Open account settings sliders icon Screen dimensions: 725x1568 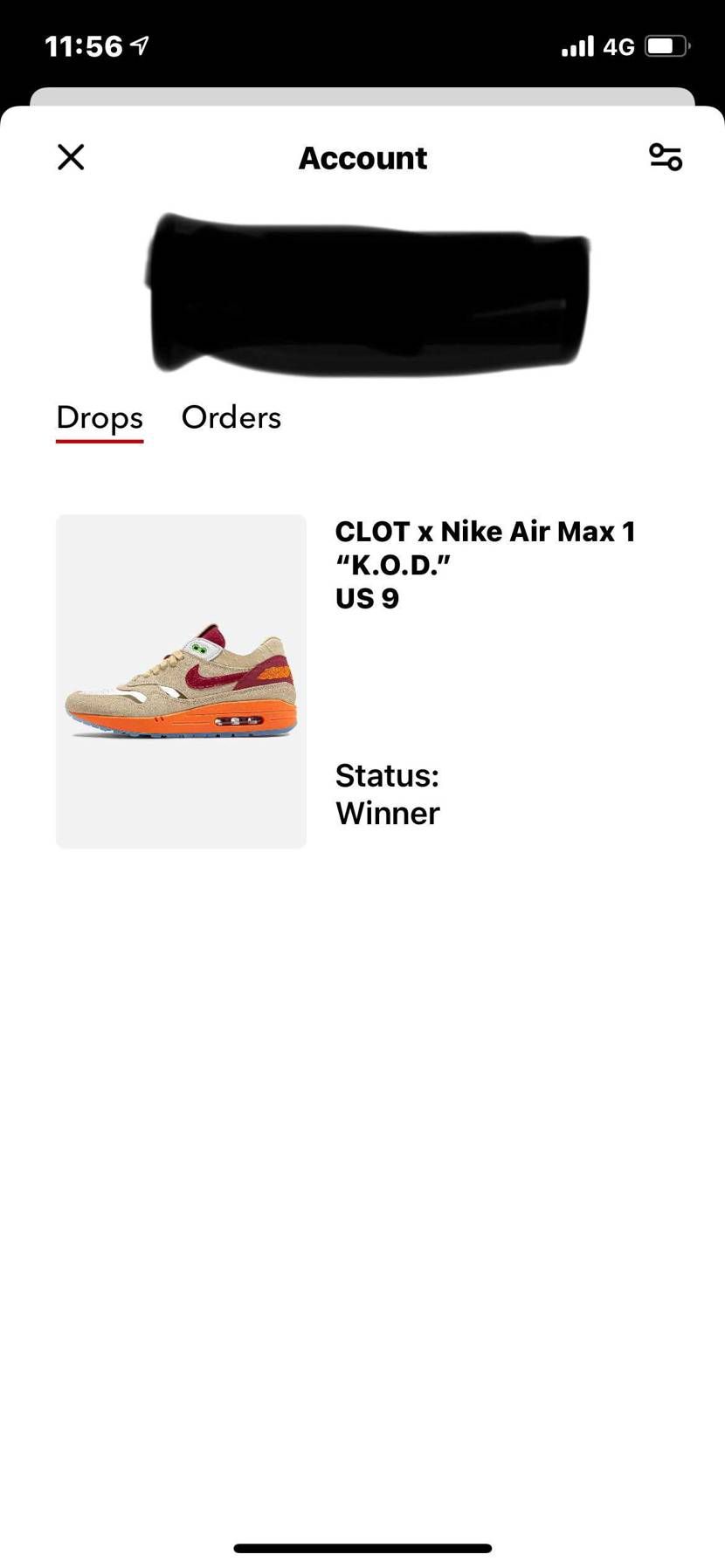(665, 157)
